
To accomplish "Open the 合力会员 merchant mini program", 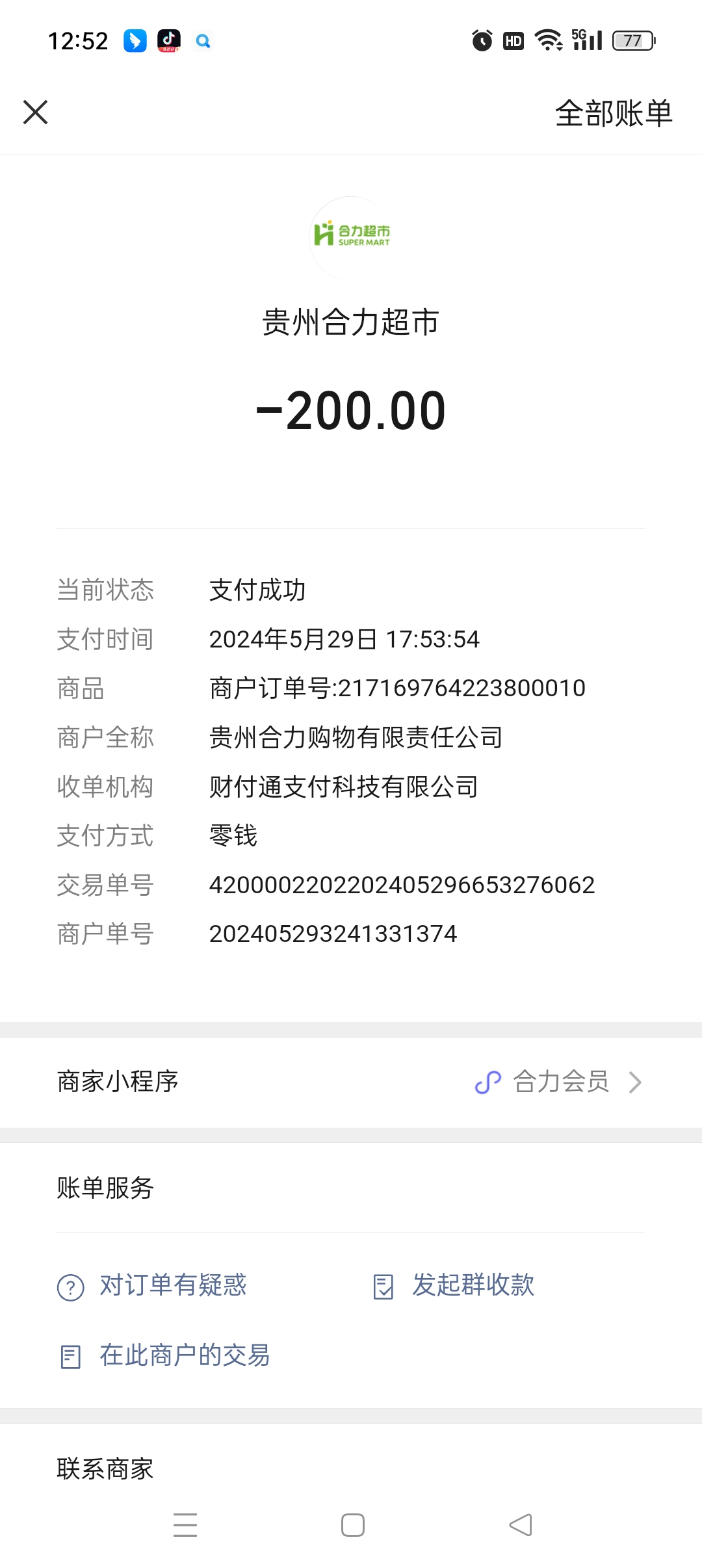I will (559, 1082).
